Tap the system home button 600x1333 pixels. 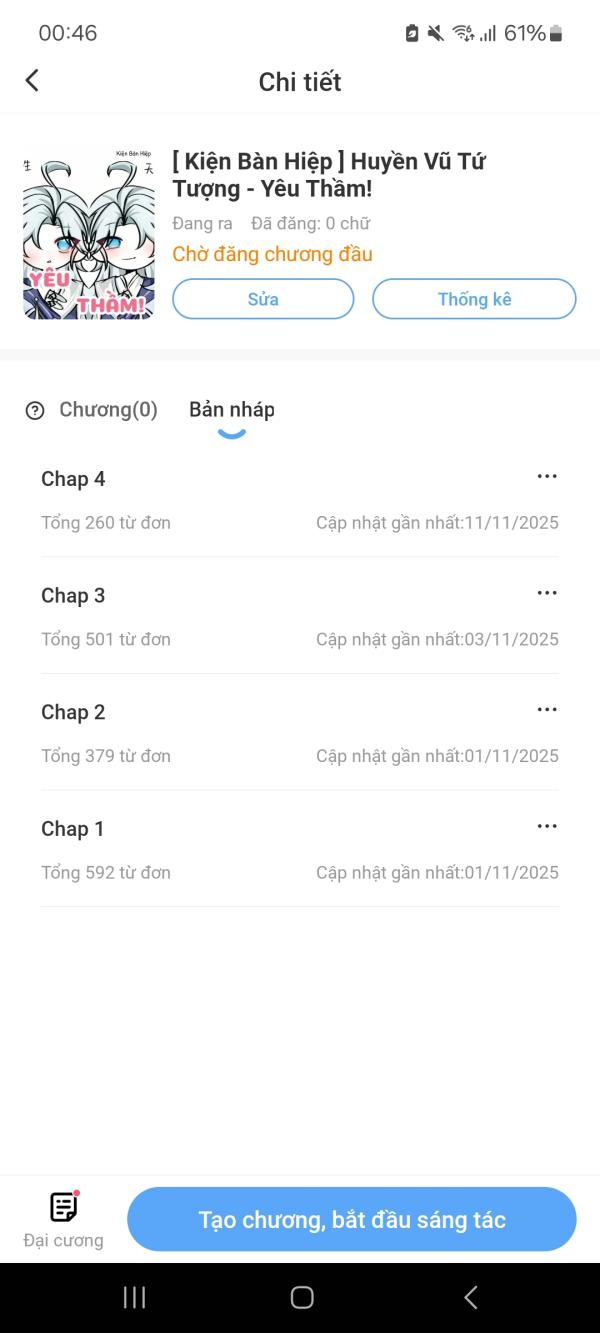click(302, 1297)
